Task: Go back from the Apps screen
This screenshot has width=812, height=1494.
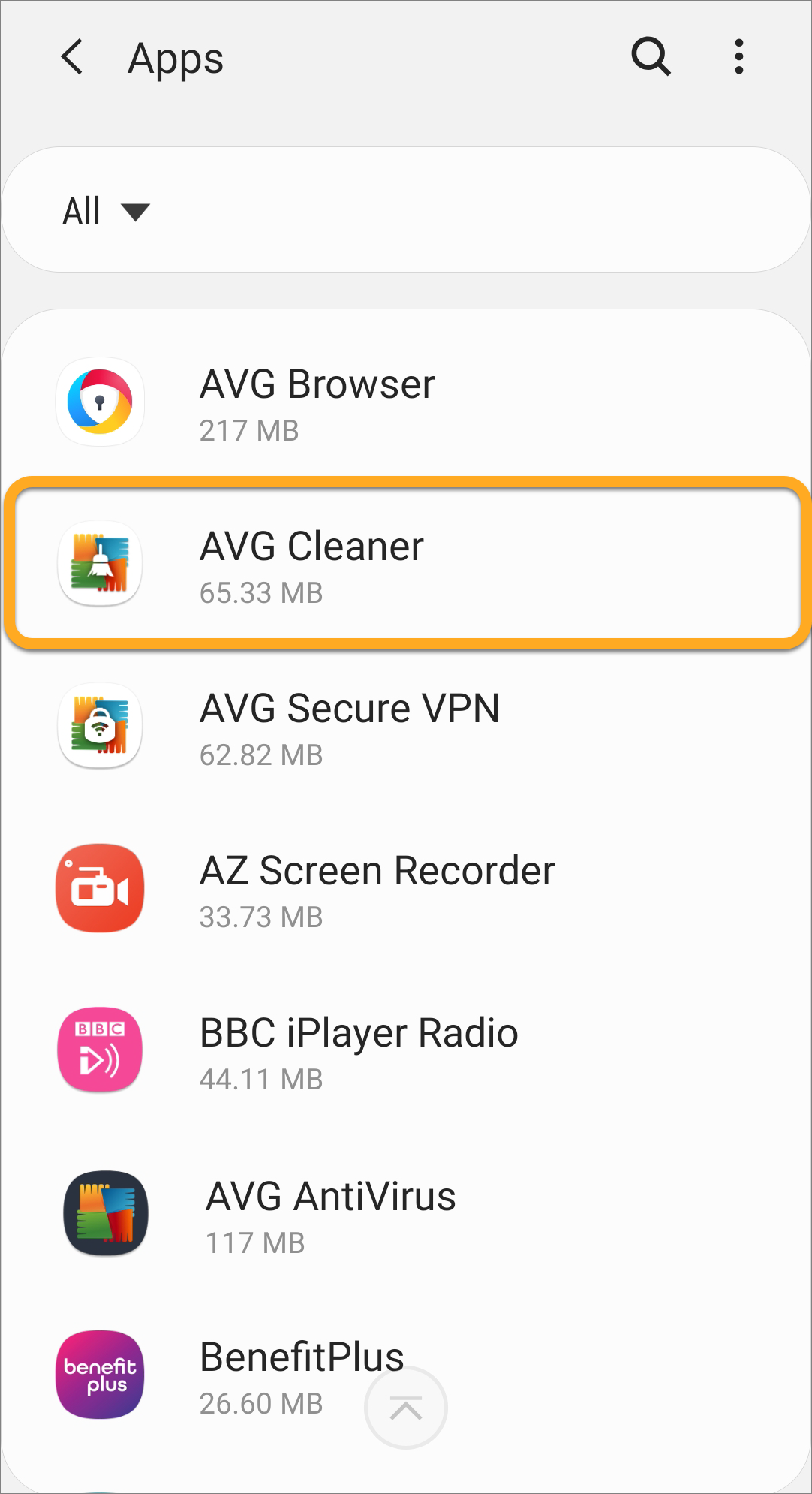Action: (72, 57)
